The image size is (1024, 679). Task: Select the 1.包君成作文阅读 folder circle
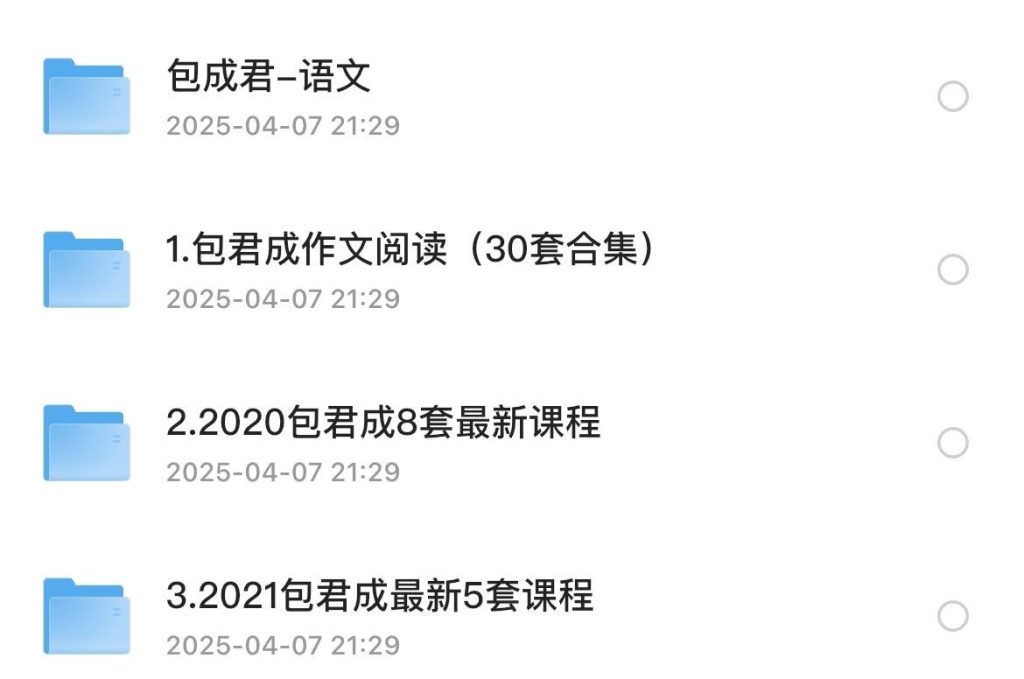953,270
